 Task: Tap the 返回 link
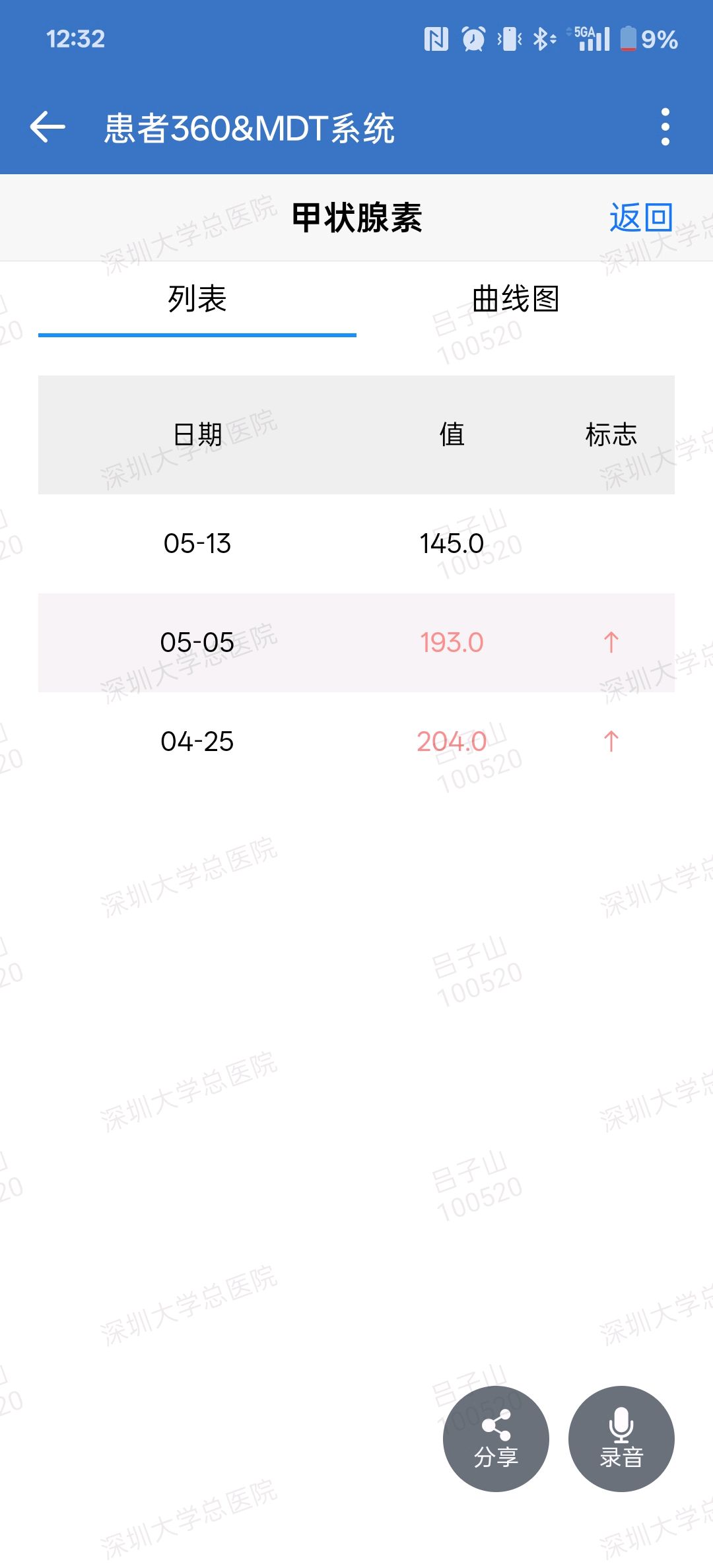(640, 218)
